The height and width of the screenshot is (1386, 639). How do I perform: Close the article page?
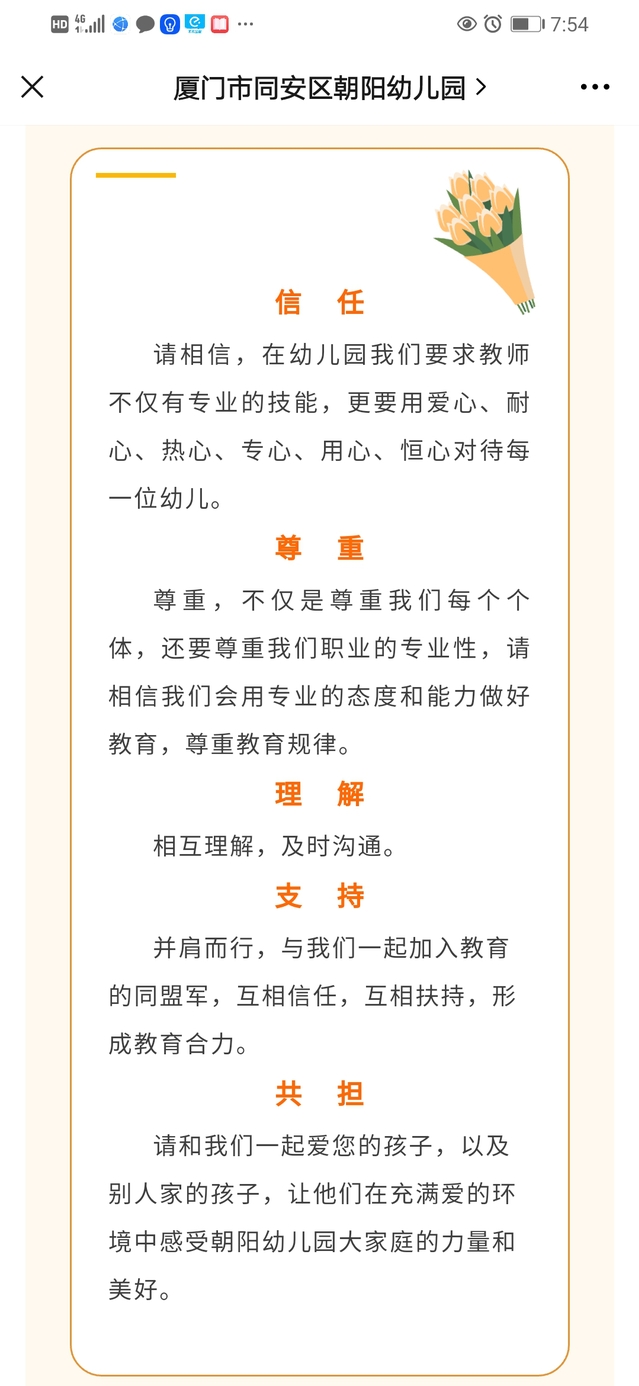[x=32, y=87]
